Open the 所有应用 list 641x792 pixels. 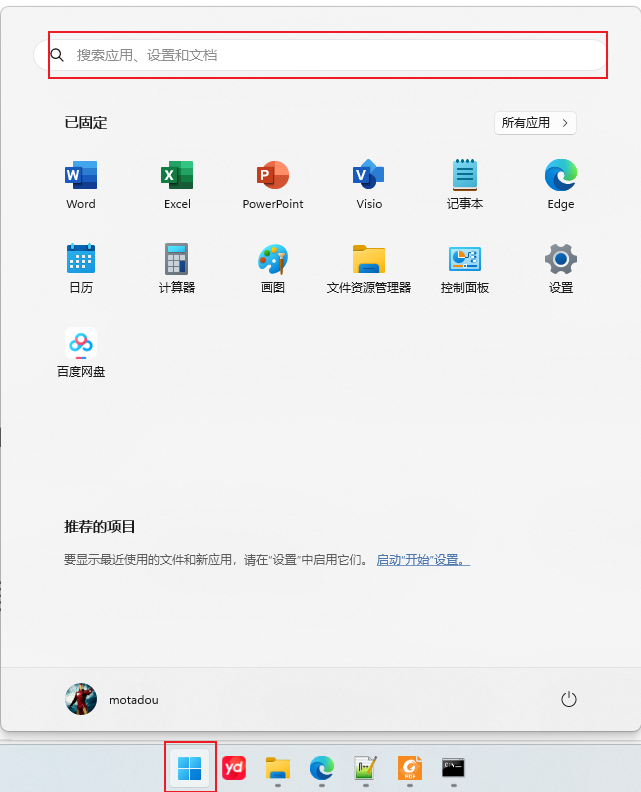(x=535, y=123)
